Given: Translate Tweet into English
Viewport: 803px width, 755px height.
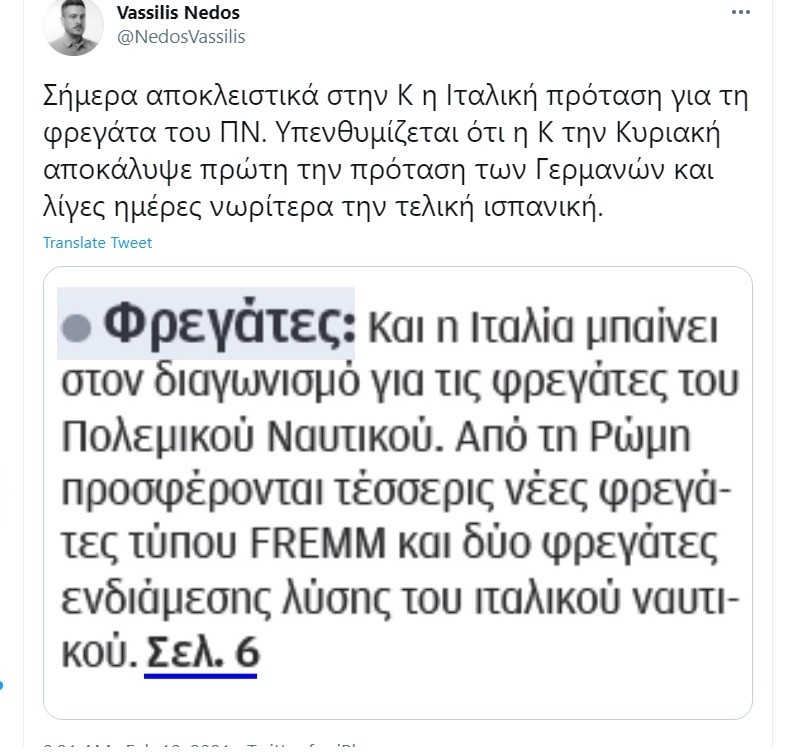Looking at the screenshot, I should point(97,243).
